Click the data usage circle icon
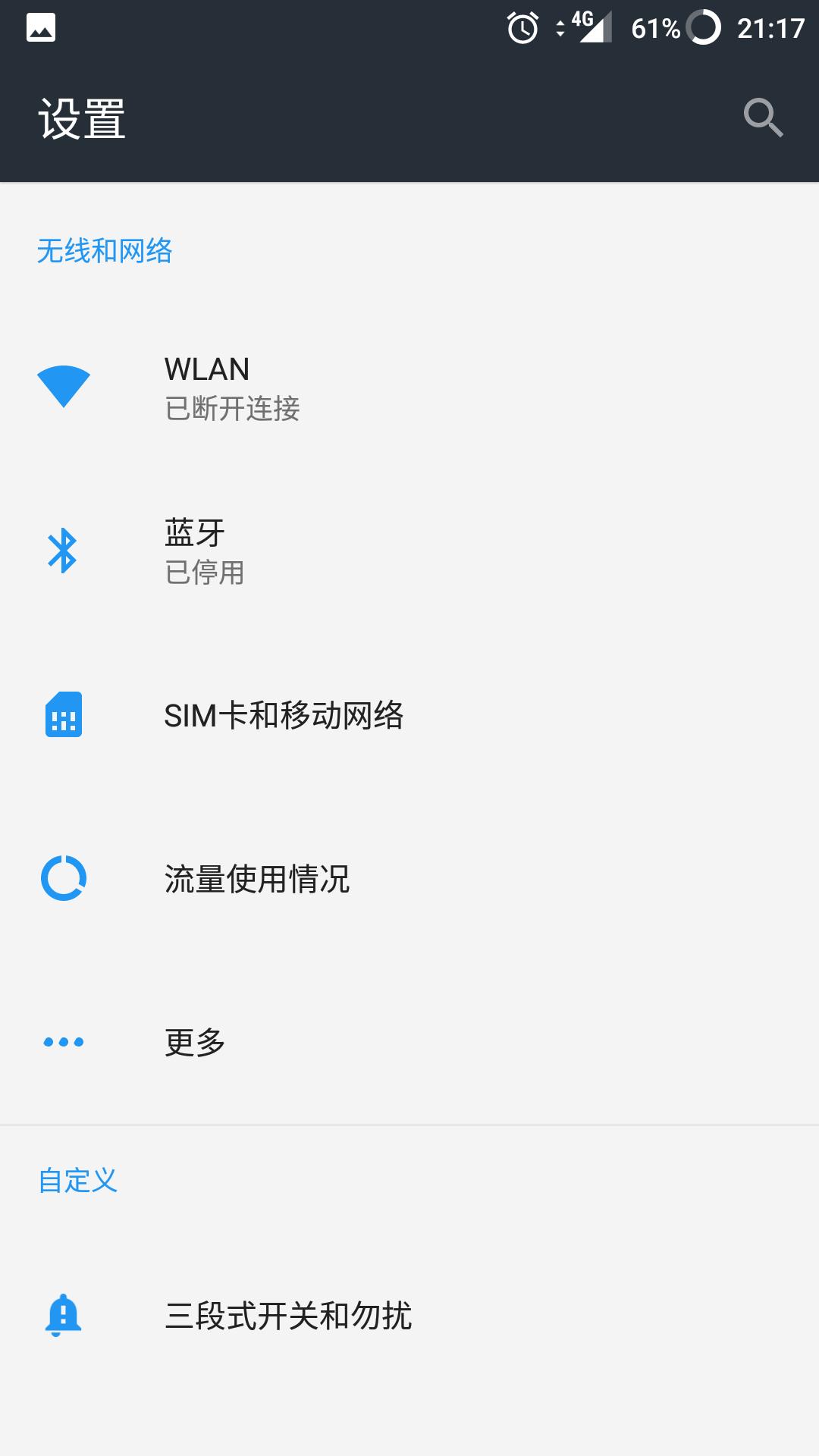The height and width of the screenshot is (1456, 819). coord(64,878)
